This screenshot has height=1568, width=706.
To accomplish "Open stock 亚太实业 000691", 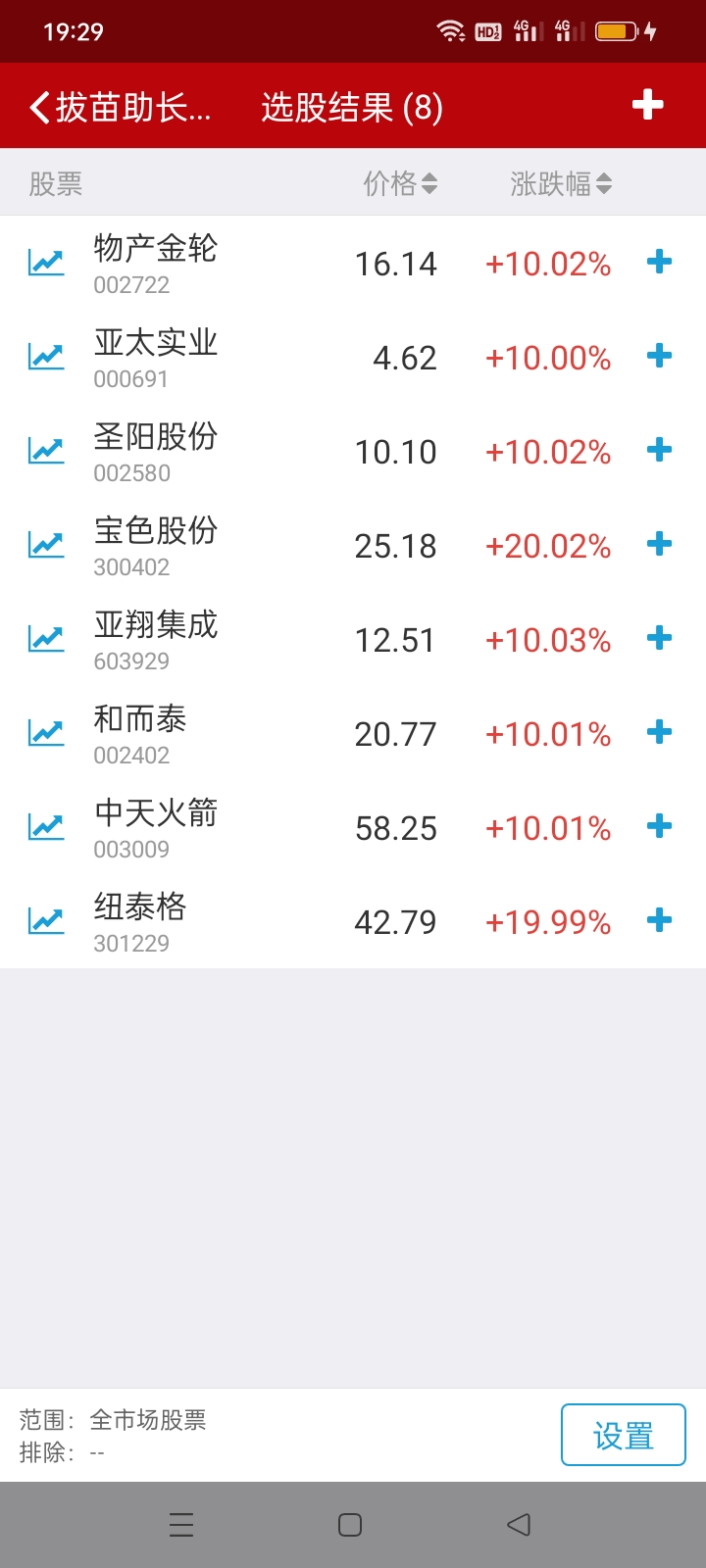I will [x=155, y=357].
